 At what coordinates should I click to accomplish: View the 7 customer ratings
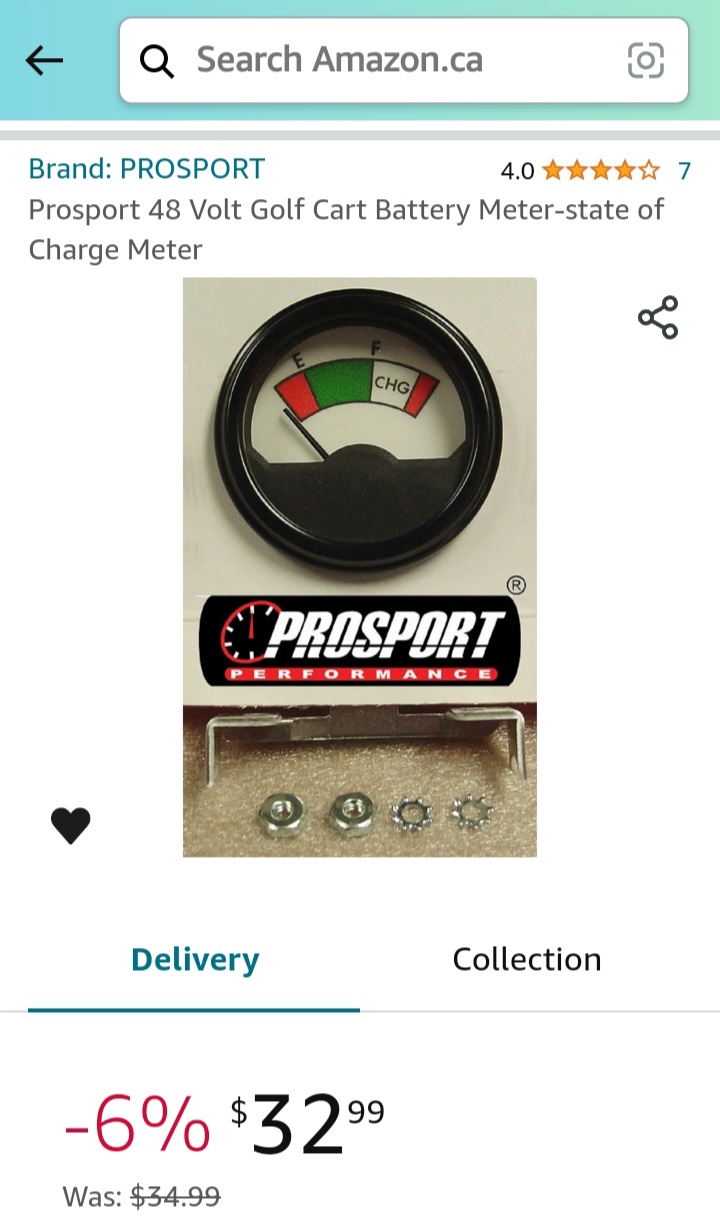[x=684, y=171]
